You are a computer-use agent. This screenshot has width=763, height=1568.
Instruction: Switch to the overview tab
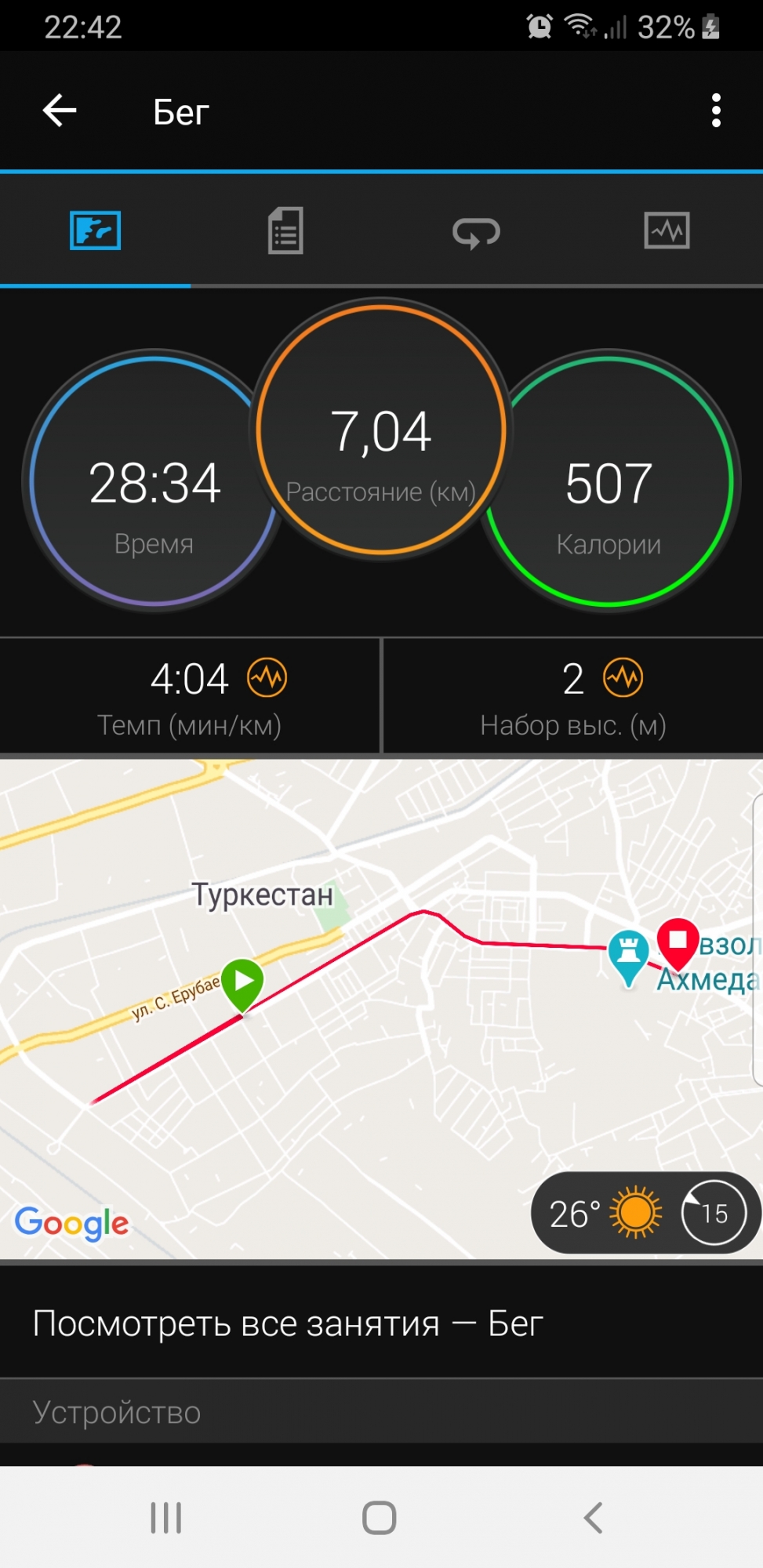point(95,230)
